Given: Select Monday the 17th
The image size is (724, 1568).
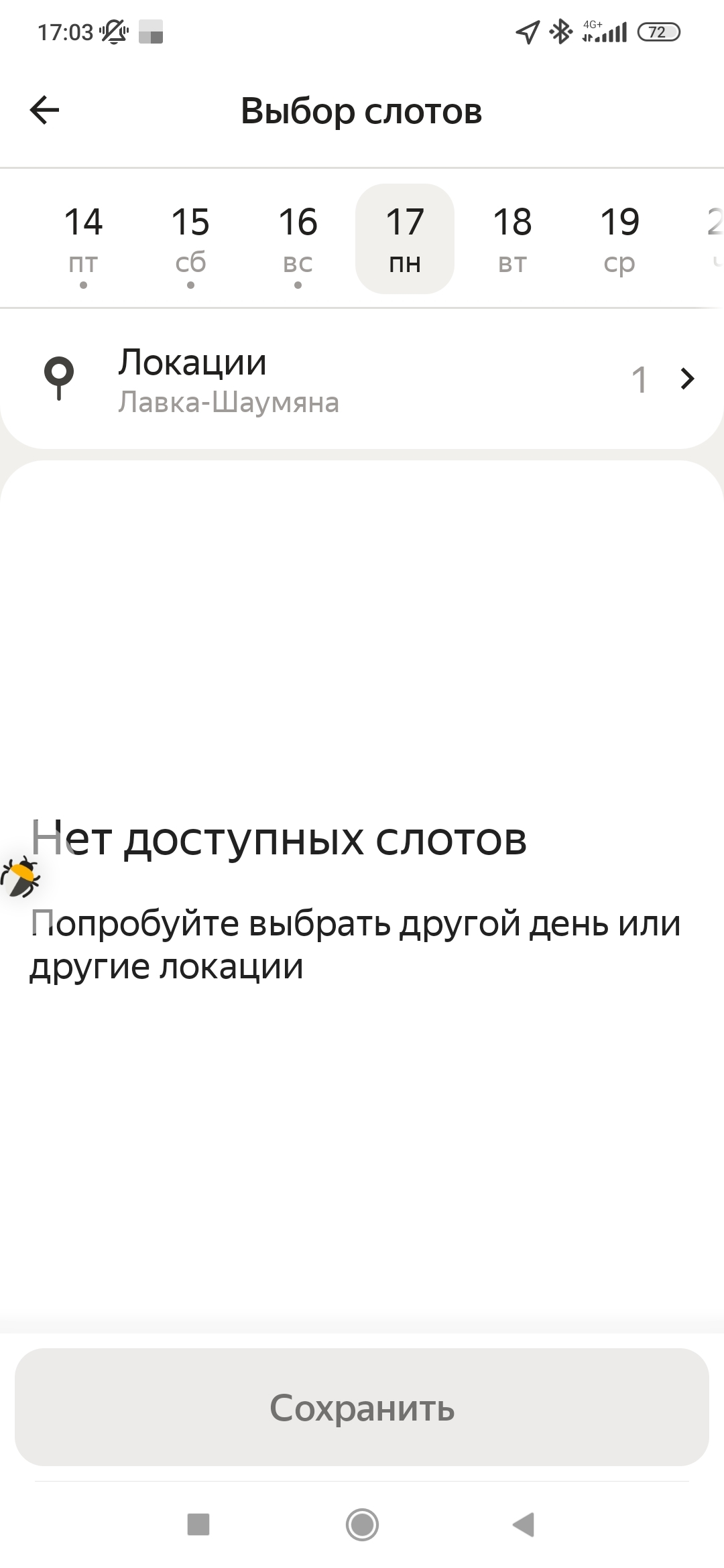Looking at the screenshot, I should [405, 239].
